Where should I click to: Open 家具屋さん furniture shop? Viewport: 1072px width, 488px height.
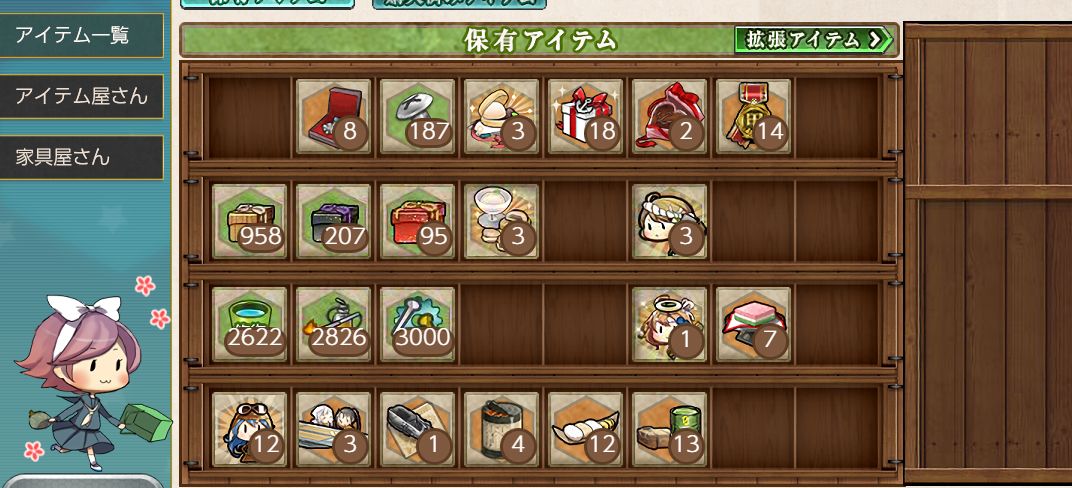tap(80, 158)
